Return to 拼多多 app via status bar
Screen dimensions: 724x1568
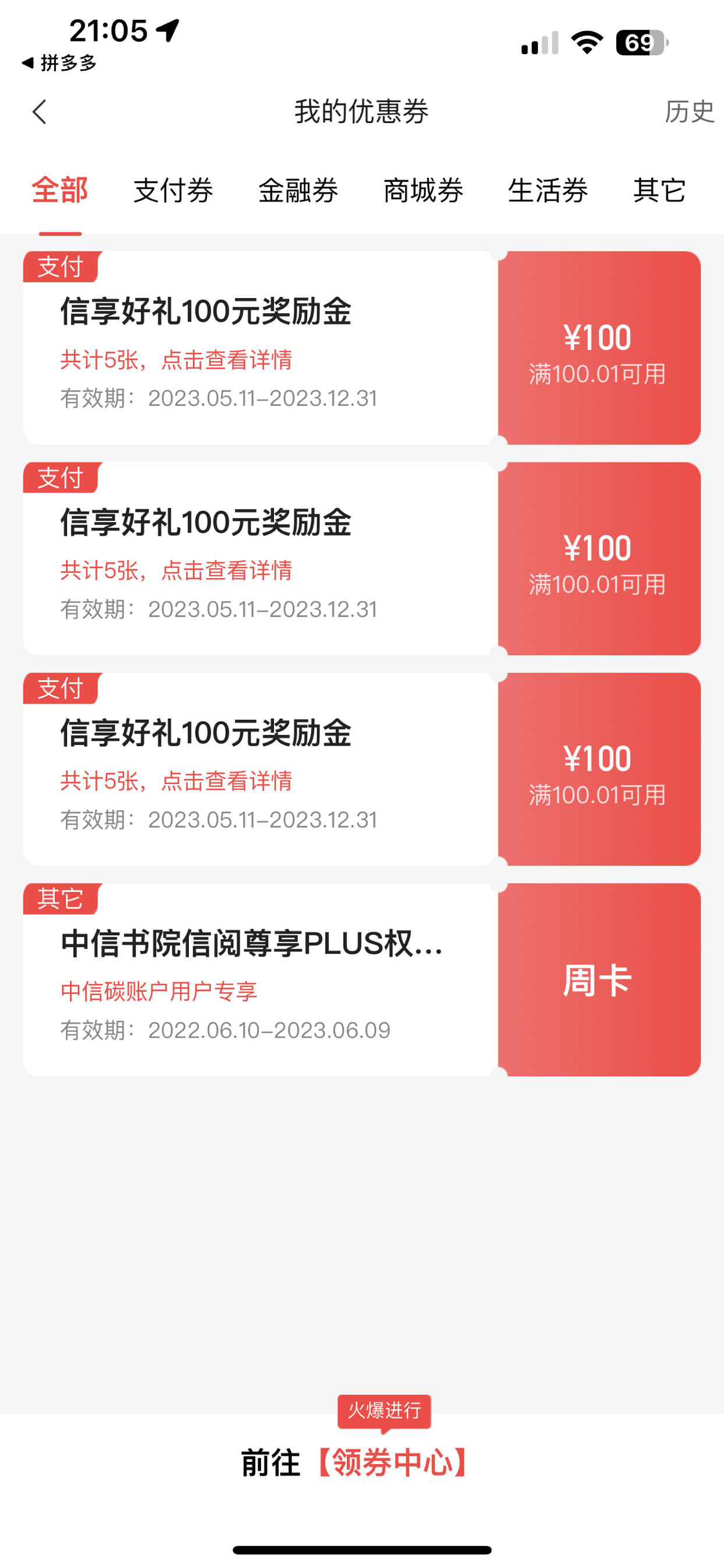(59, 62)
